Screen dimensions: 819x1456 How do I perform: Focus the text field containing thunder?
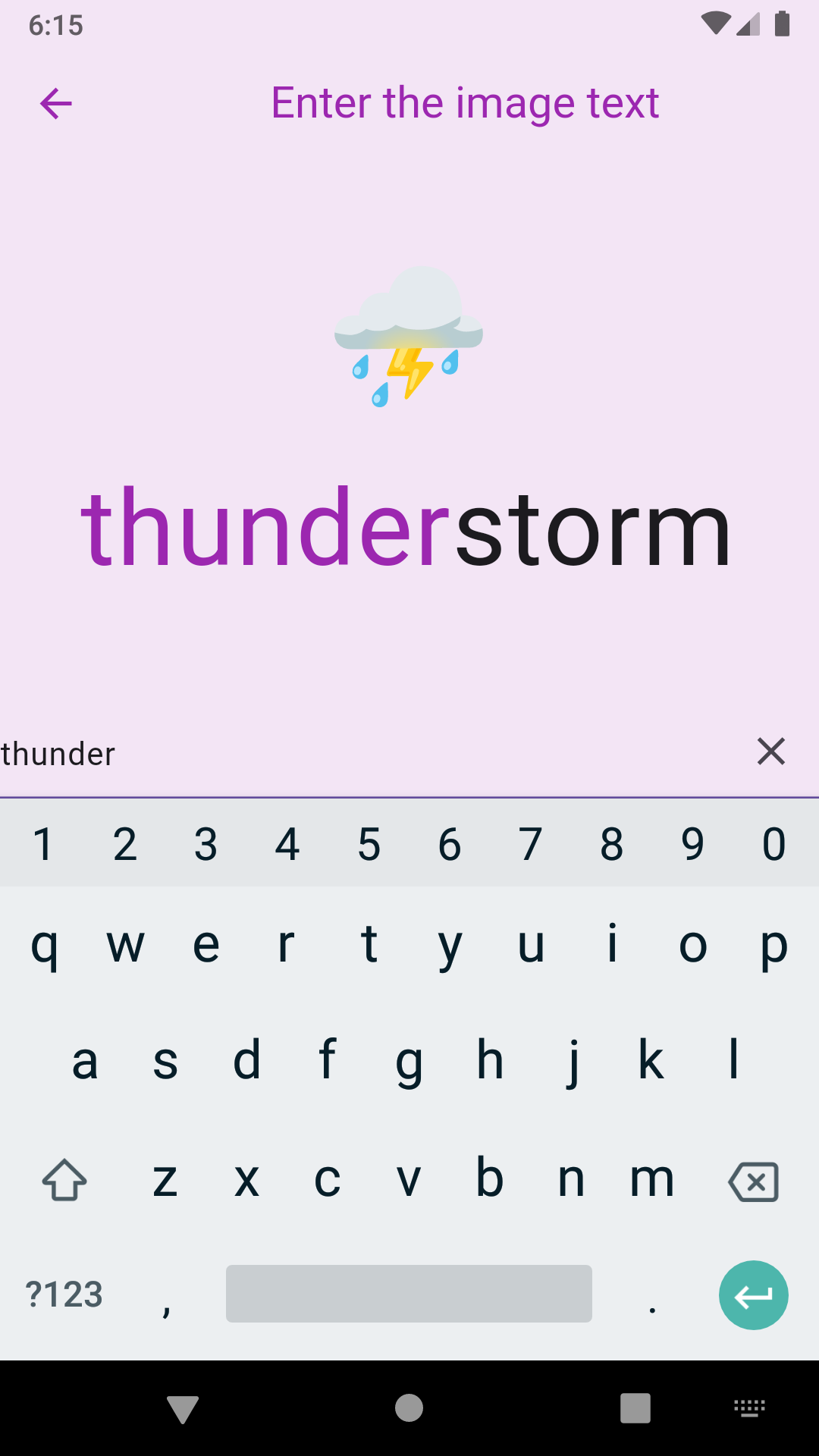click(x=364, y=754)
